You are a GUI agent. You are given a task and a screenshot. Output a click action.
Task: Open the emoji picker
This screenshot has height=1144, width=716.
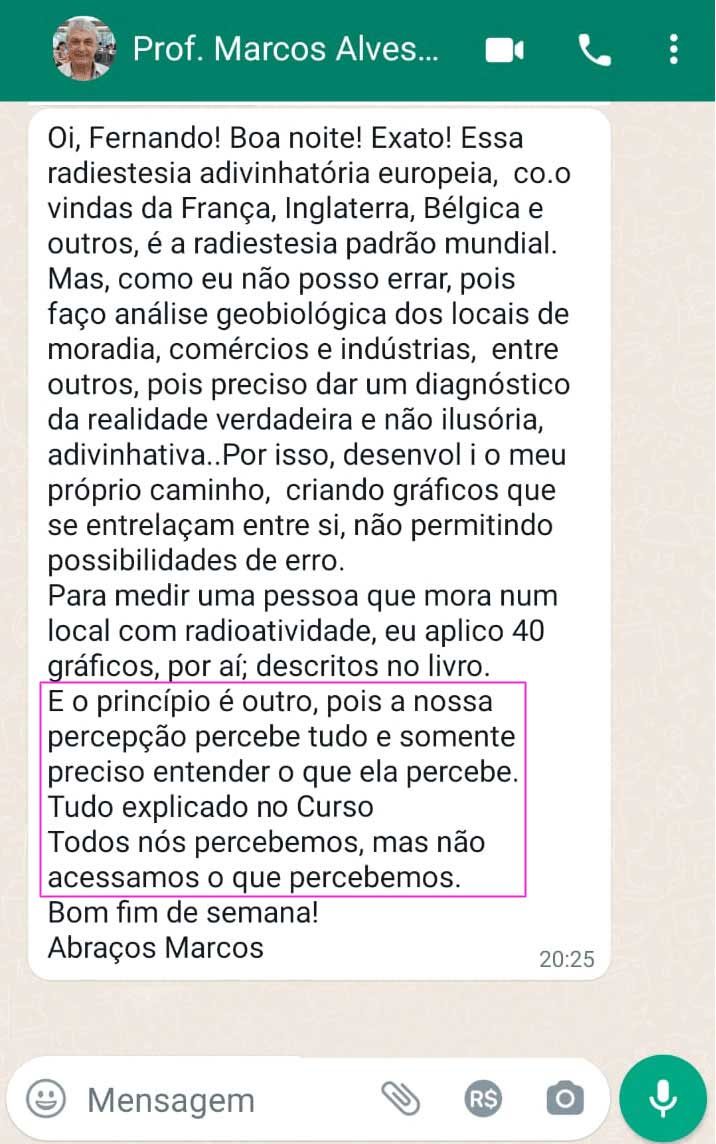pos(45,1100)
